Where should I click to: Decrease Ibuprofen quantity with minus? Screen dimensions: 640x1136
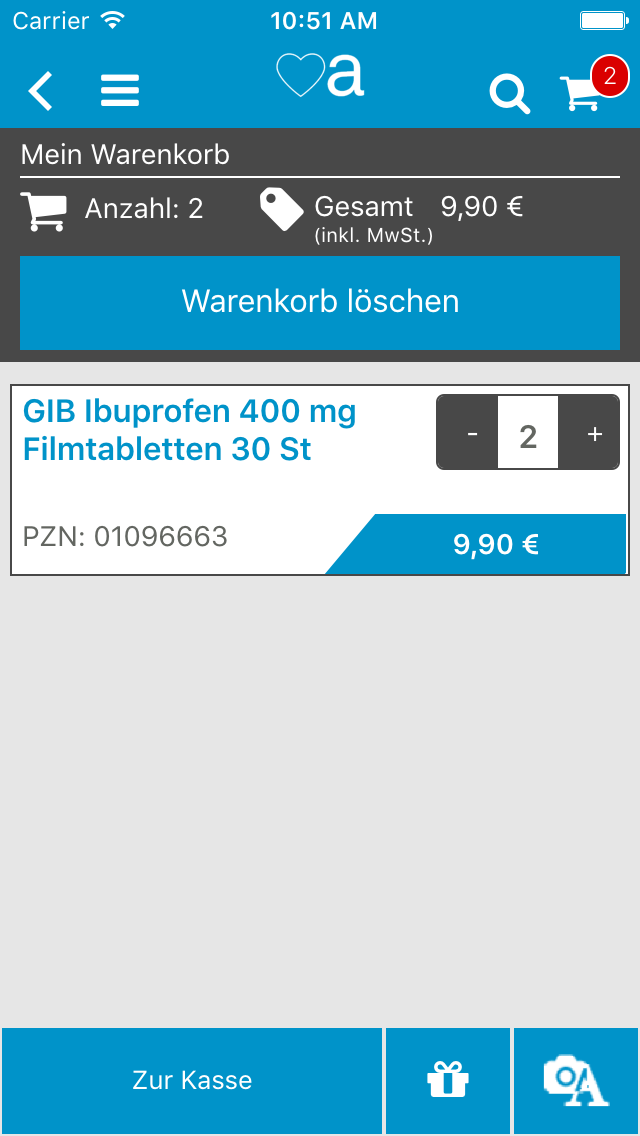pos(472,433)
